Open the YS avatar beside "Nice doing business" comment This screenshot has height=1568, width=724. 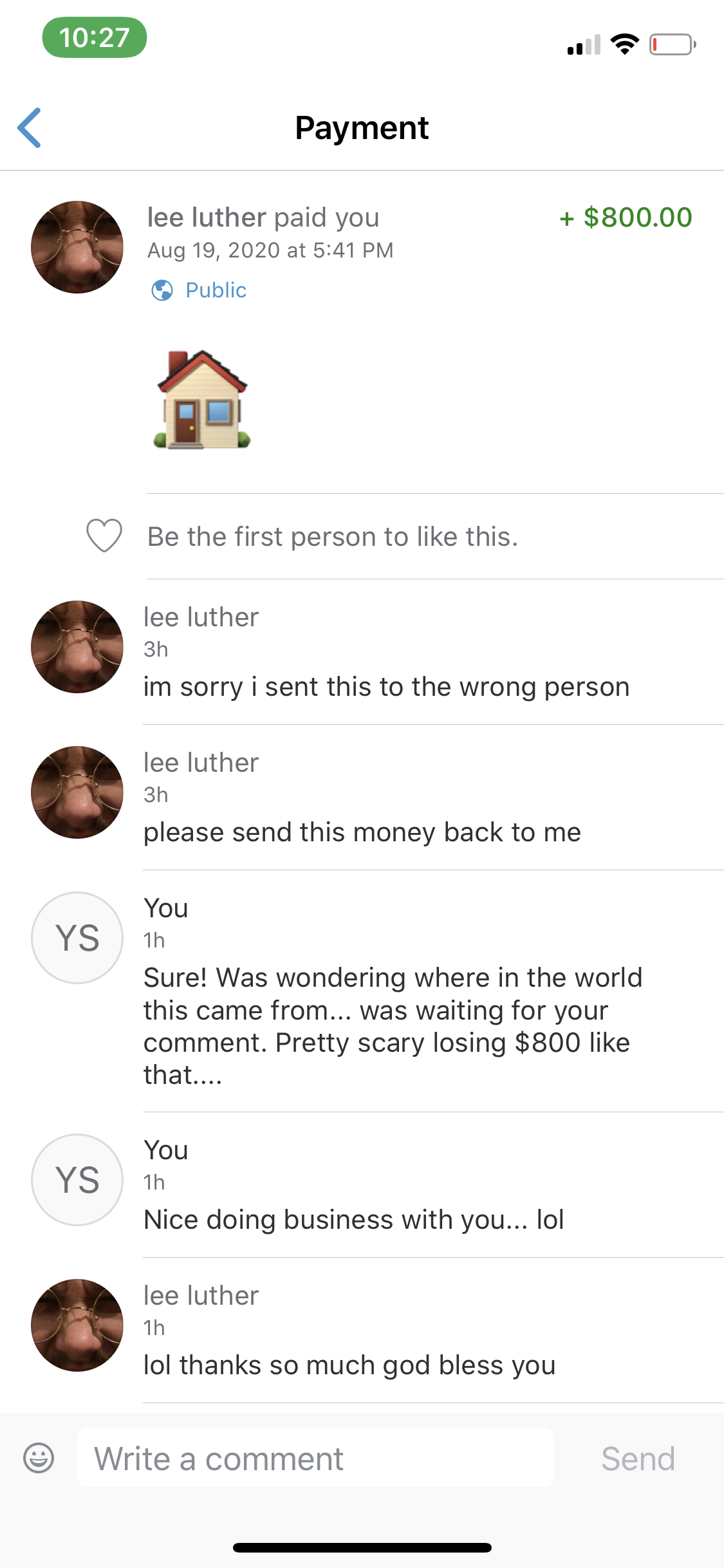[77, 1179]
